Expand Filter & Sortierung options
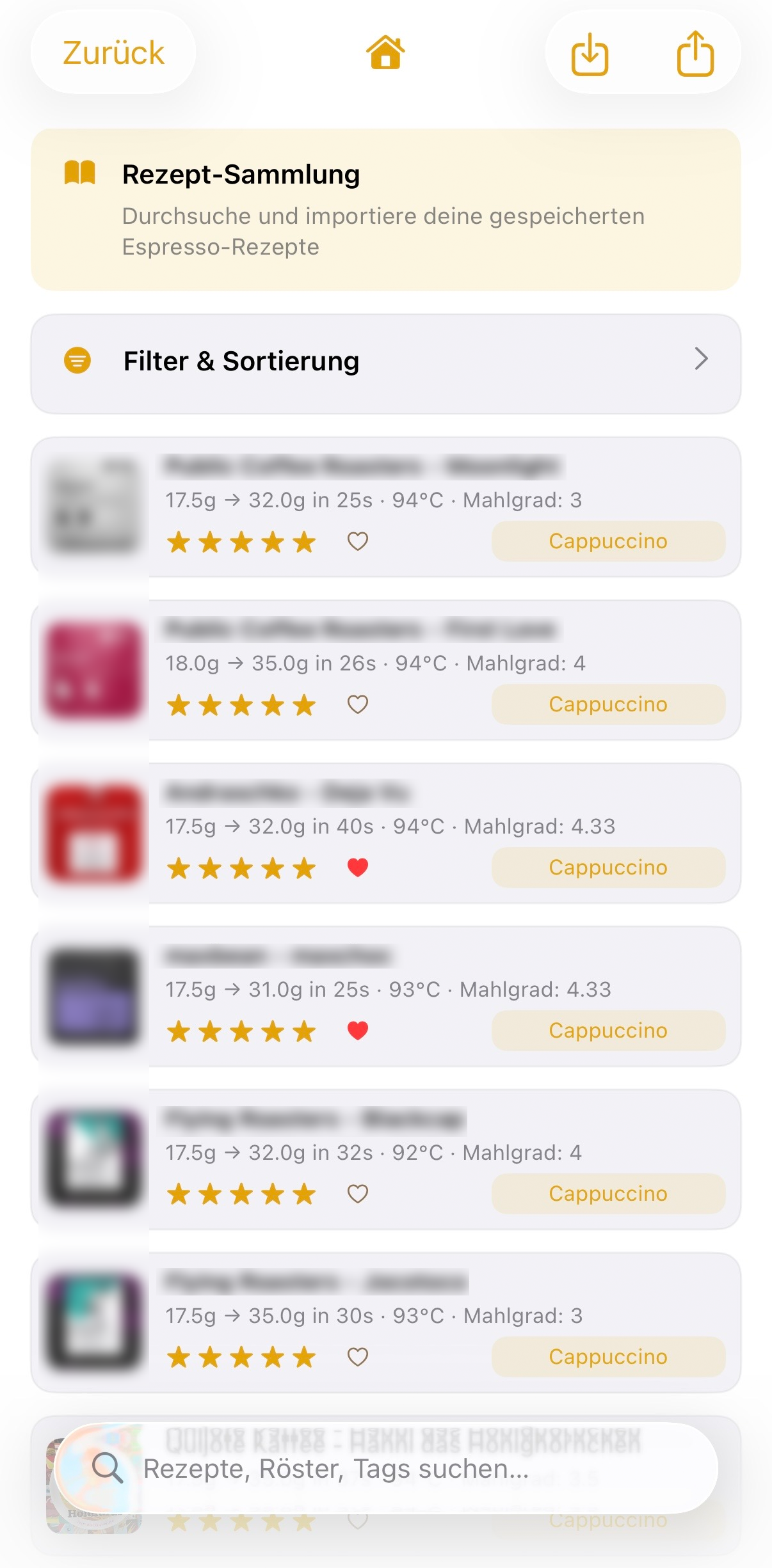The width and height of the screenshot is (772, 1568). click(385, 362)
